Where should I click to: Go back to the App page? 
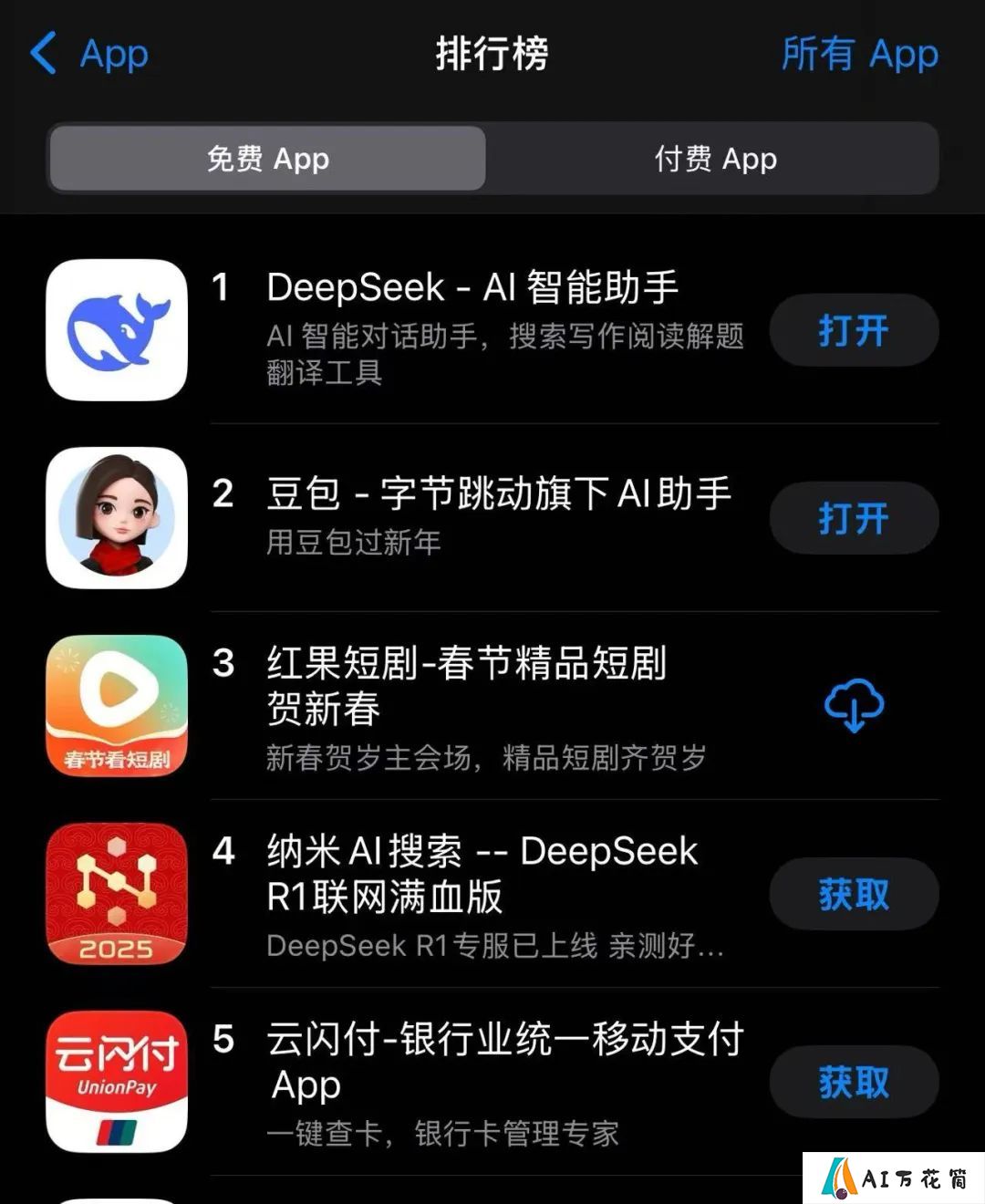click(x=89, y=54)
